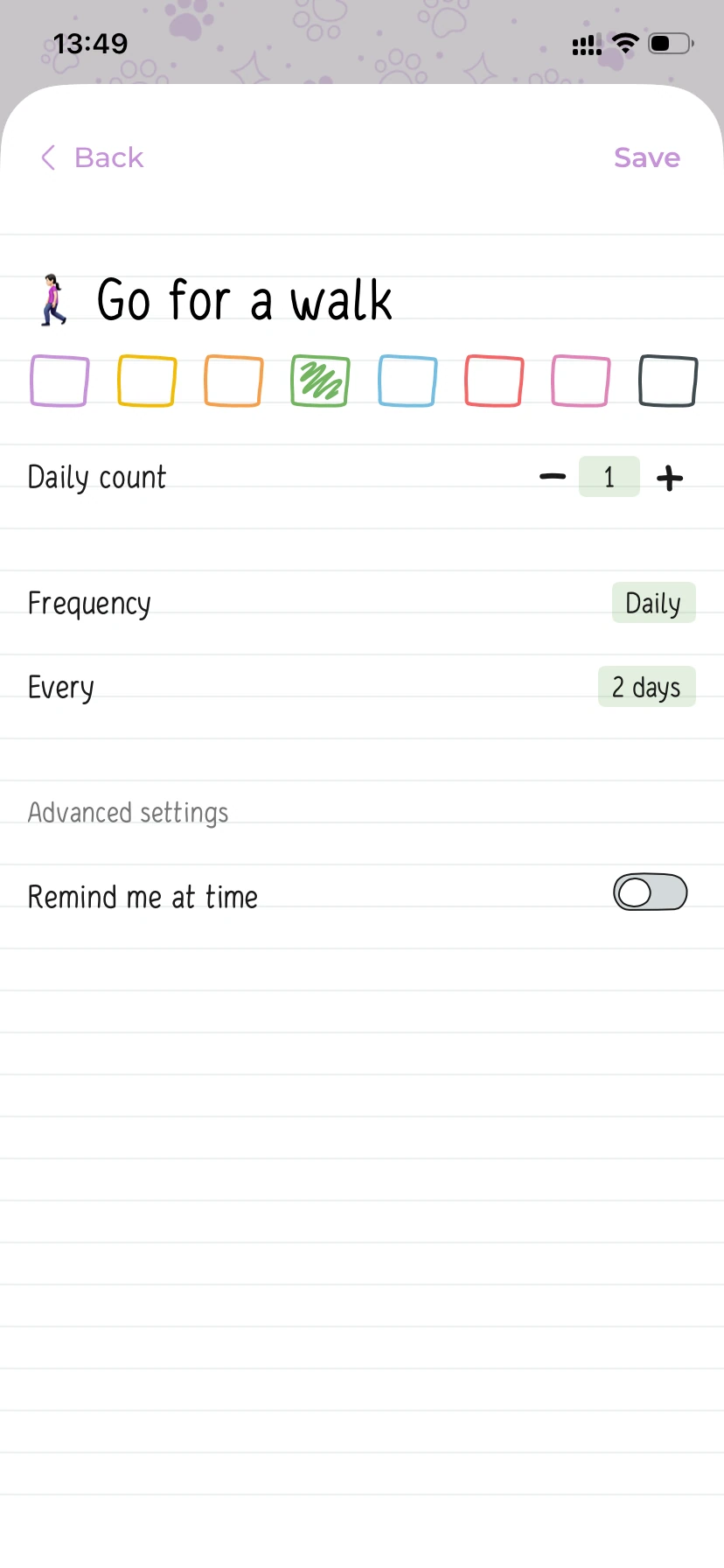Select the orange color swatch
The width and height of the screenshot is (724, 1568).
[x=233, y=380]
